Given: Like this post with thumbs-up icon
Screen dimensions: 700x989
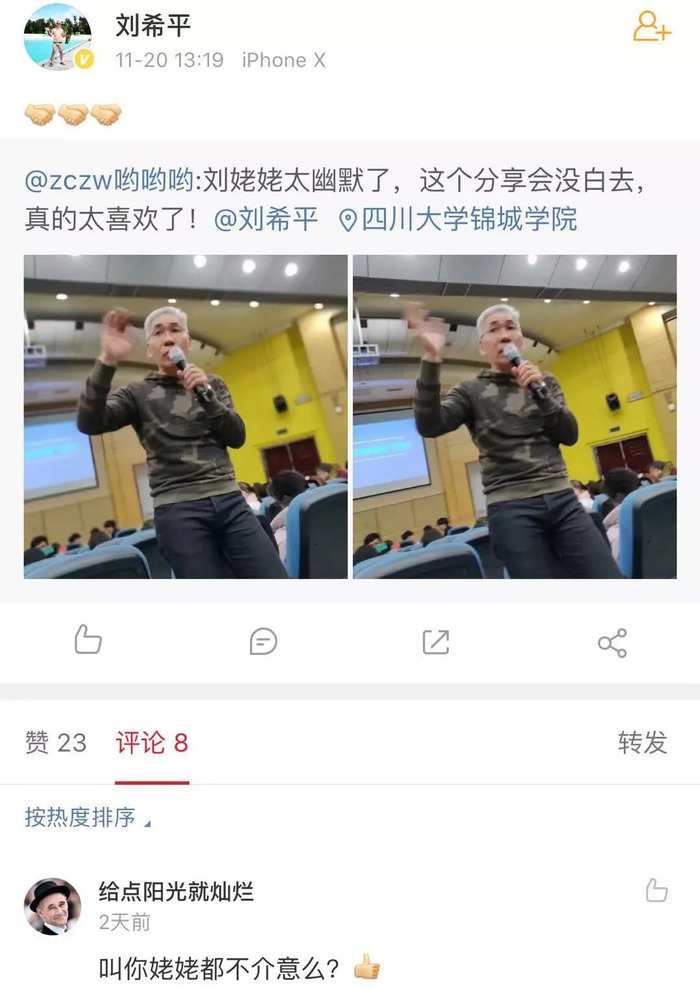Looking at the screenshot, I should [88, 641].
